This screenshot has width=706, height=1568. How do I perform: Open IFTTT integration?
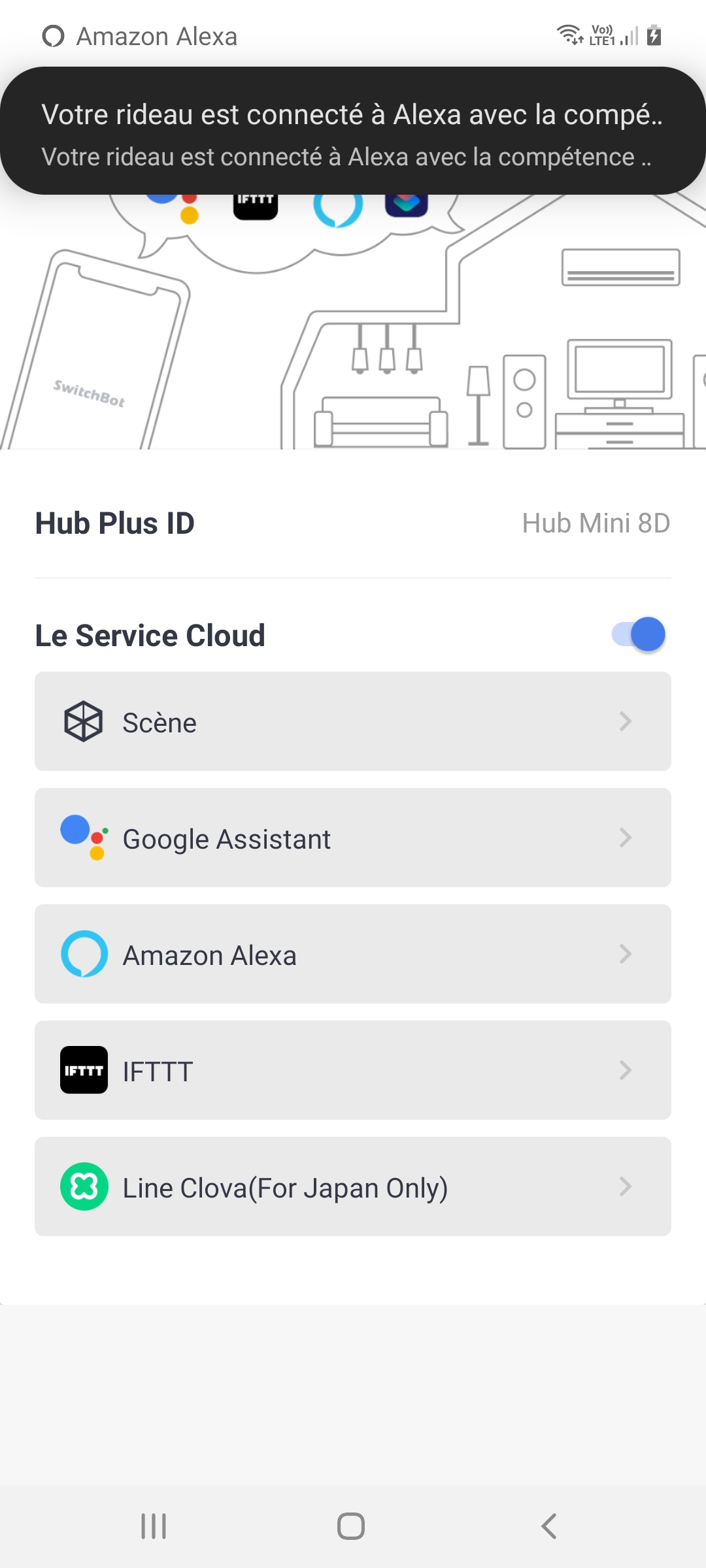(x=353, y=1070)
